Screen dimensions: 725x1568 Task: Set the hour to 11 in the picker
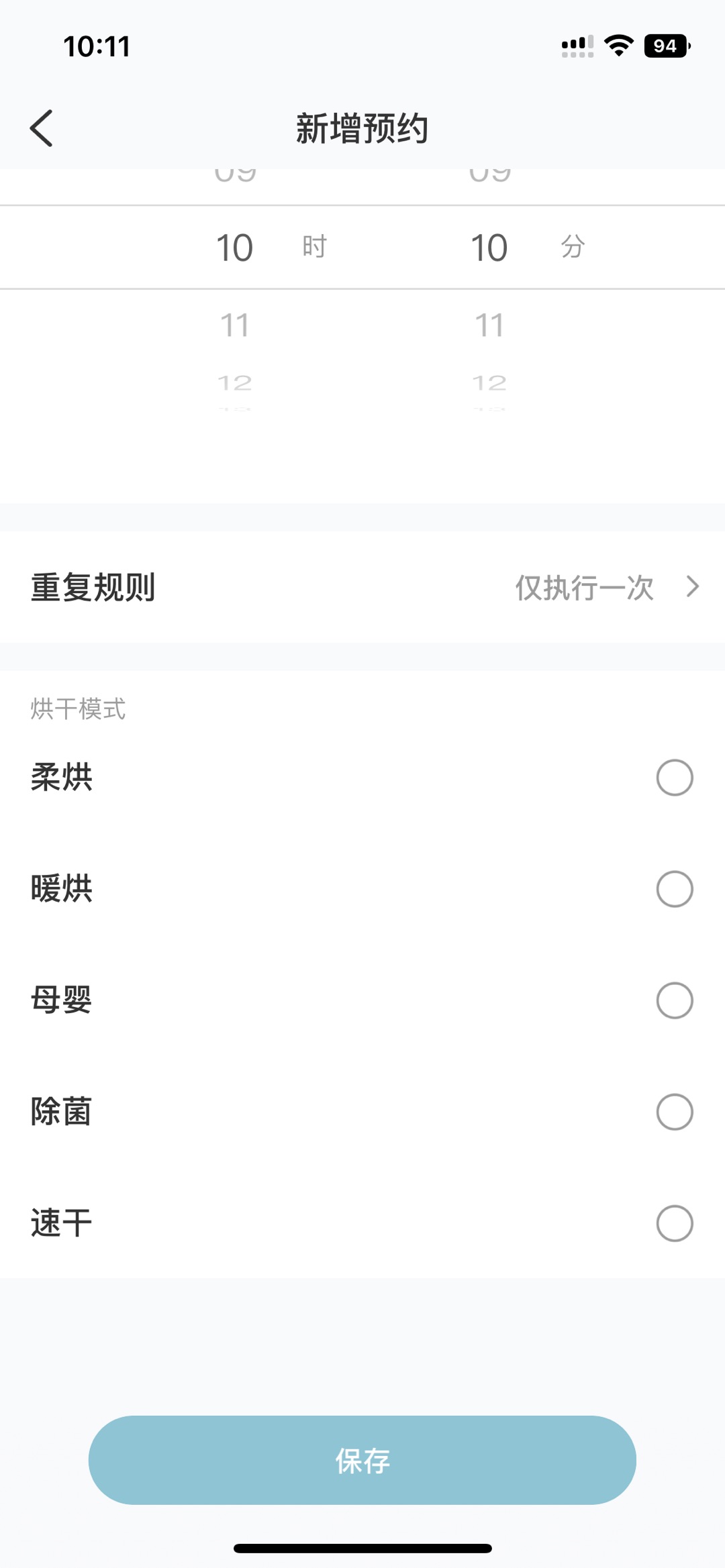(x=235, y=326)
